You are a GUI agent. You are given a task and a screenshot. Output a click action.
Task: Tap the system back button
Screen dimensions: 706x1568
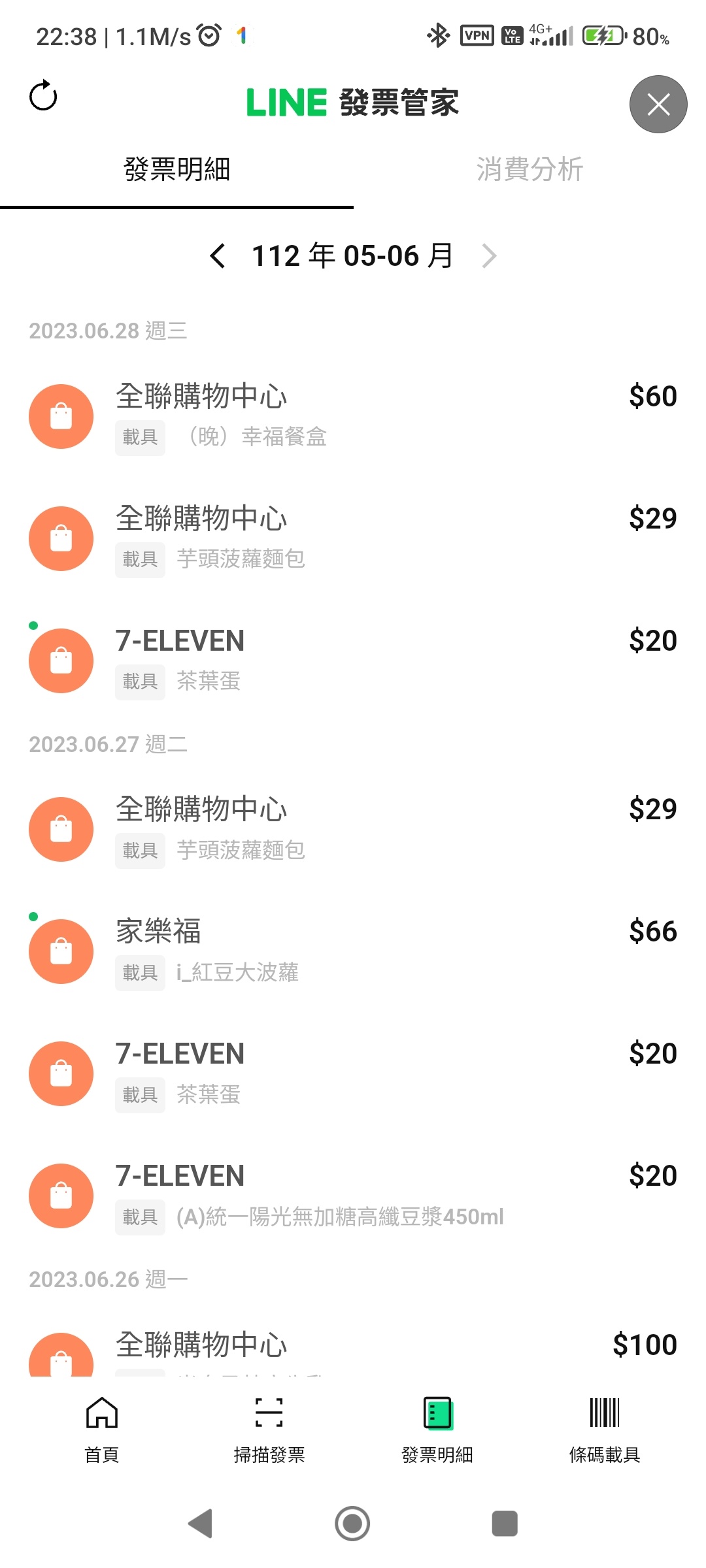point(200,1524)
